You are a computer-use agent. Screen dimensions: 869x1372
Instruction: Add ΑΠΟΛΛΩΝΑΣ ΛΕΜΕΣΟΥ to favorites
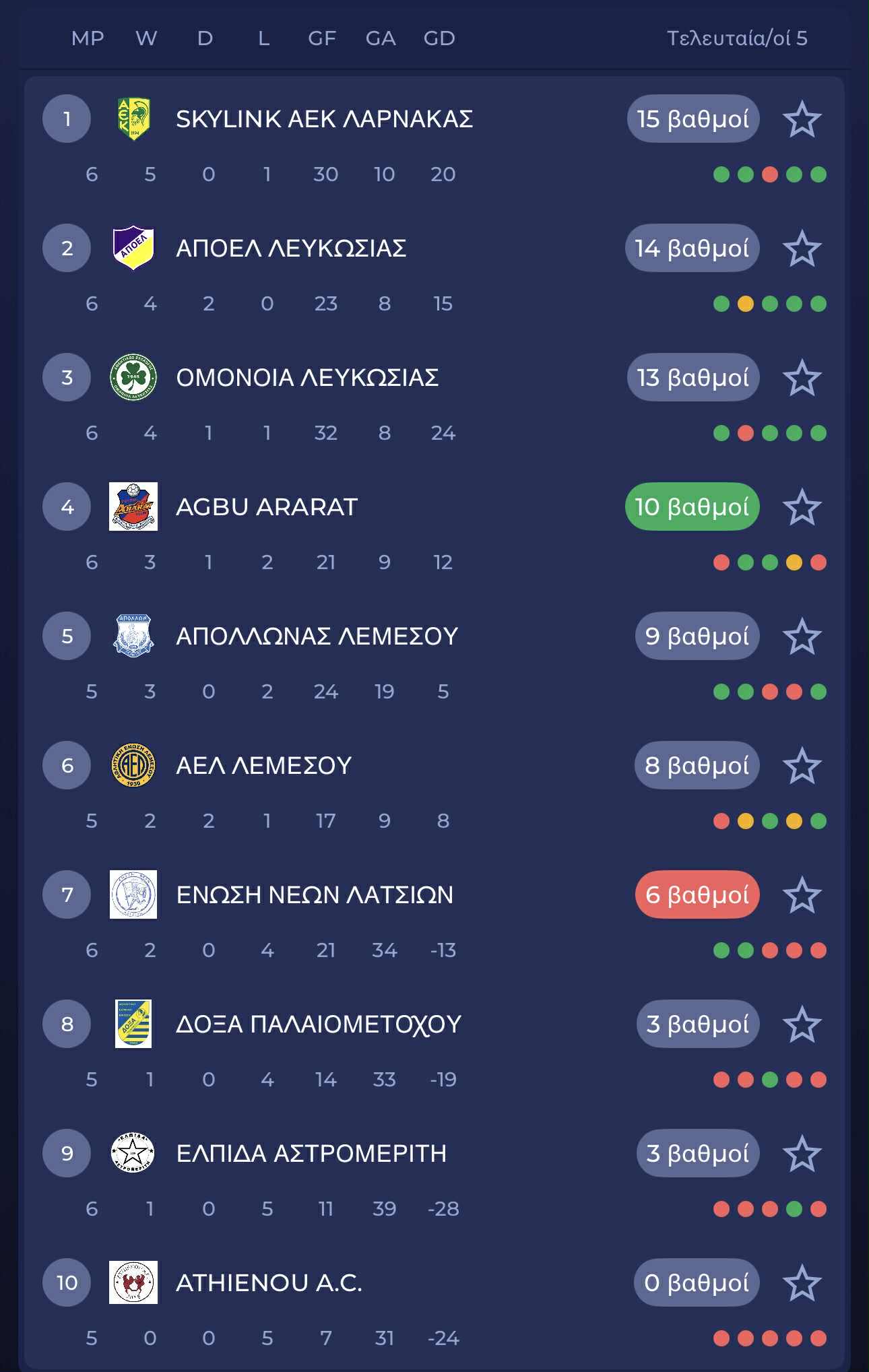(x=802, y=637)
